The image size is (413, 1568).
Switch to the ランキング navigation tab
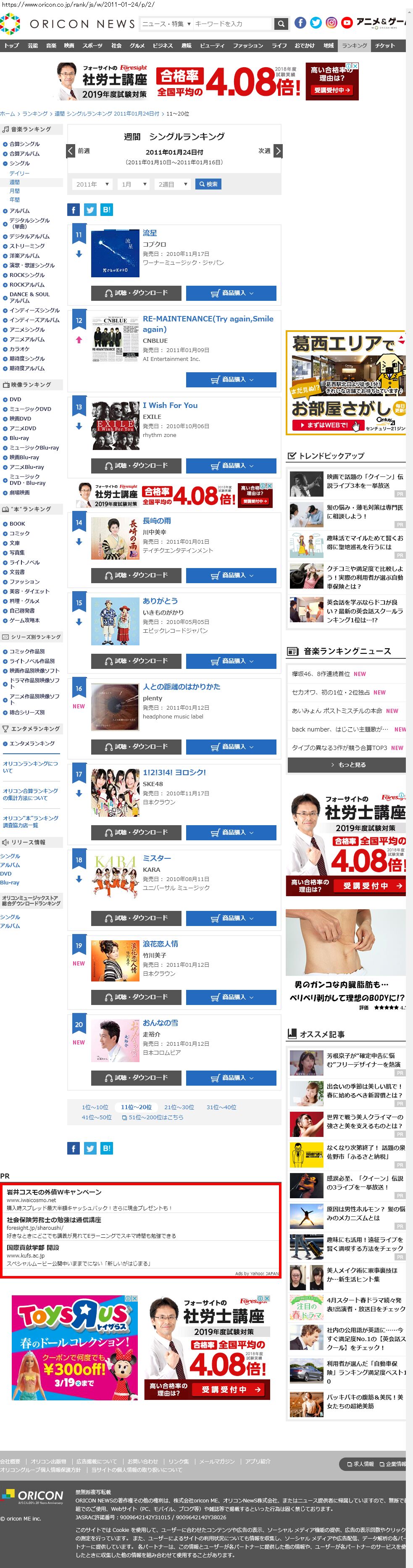pyautogui.click(x=354, y=46)
